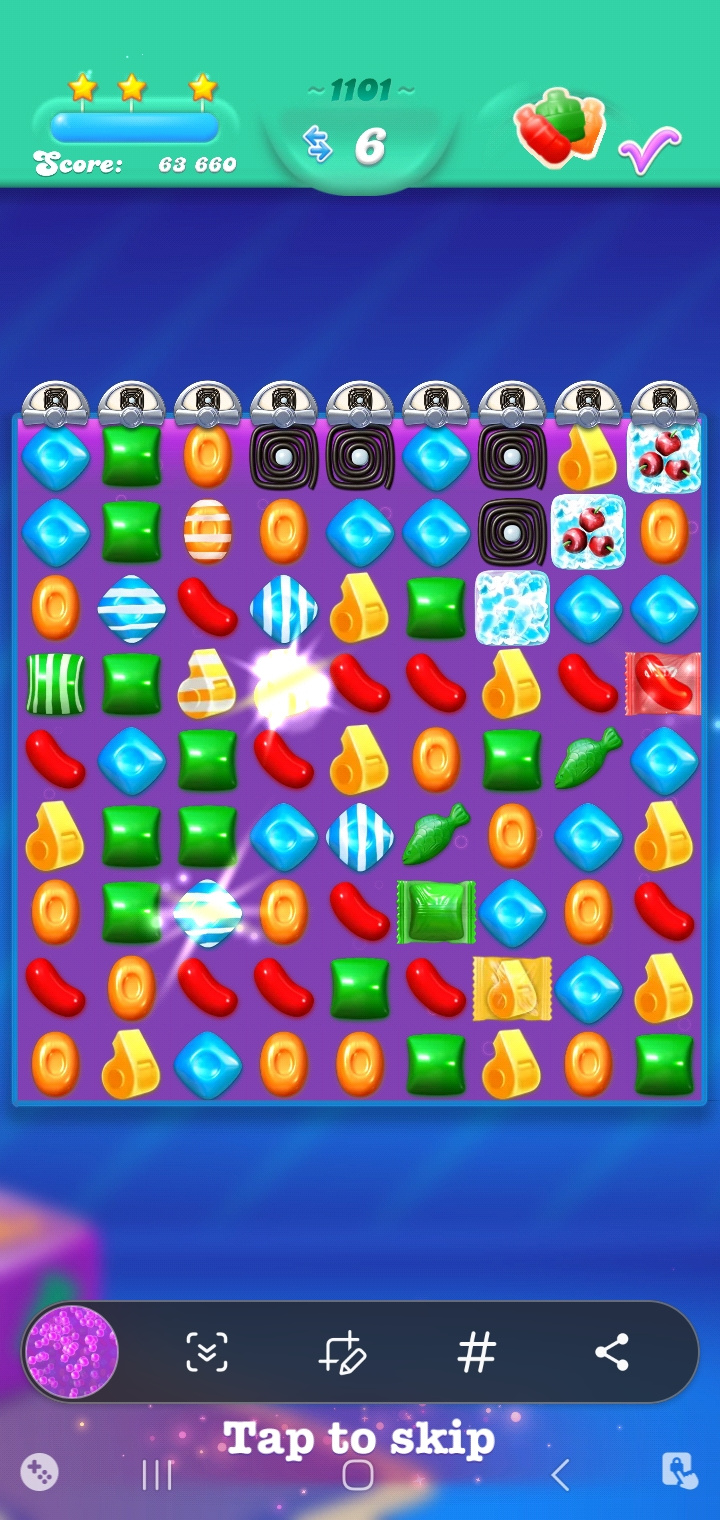Tap the touch lock icon in navigation bar
Image resolution: width=720 pixels, height=1520 pixels.
click(679, 1471)
